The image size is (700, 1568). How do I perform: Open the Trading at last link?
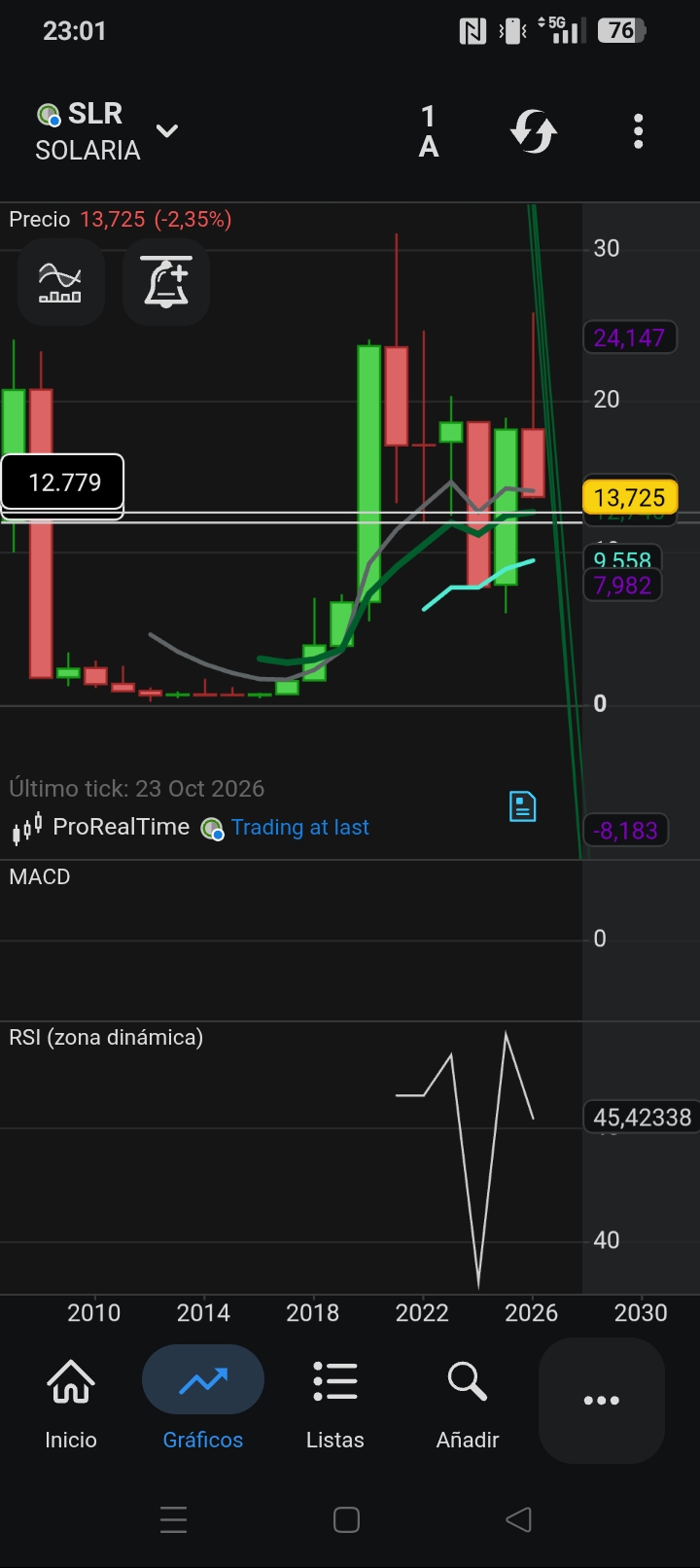click(299, 828)
